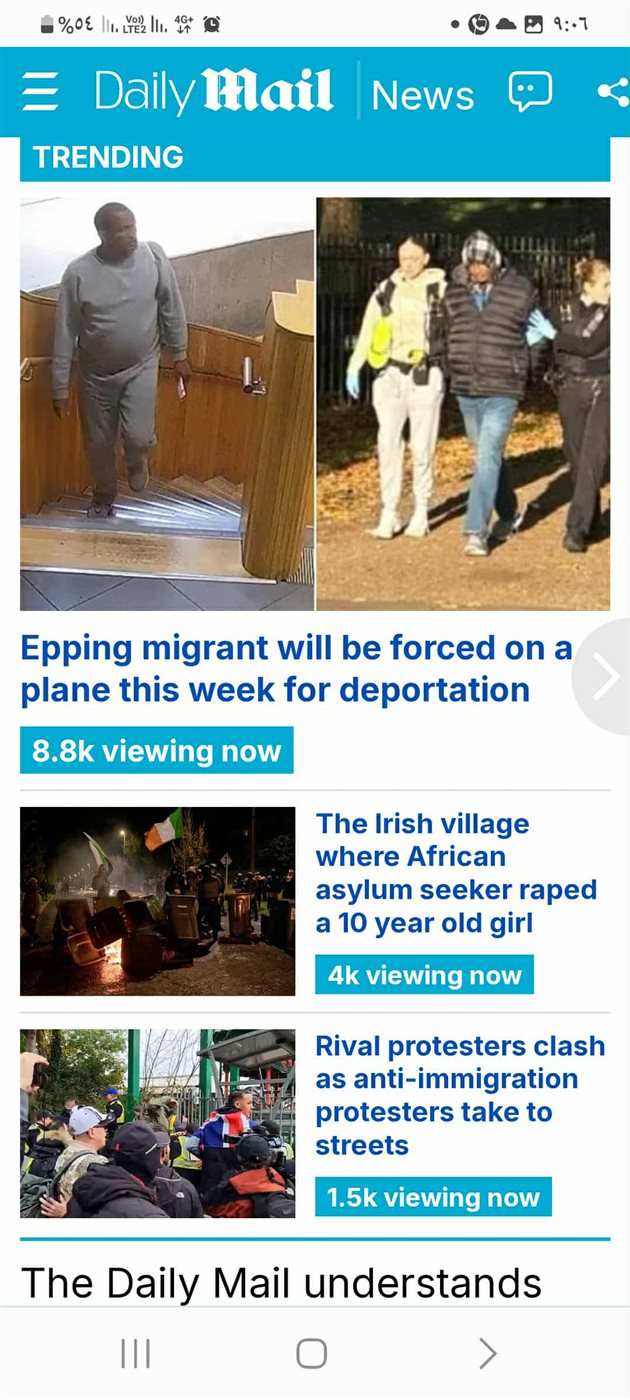Open the News section label
This screenshot has width=630, height=1400.
click(x=422, y=95)
